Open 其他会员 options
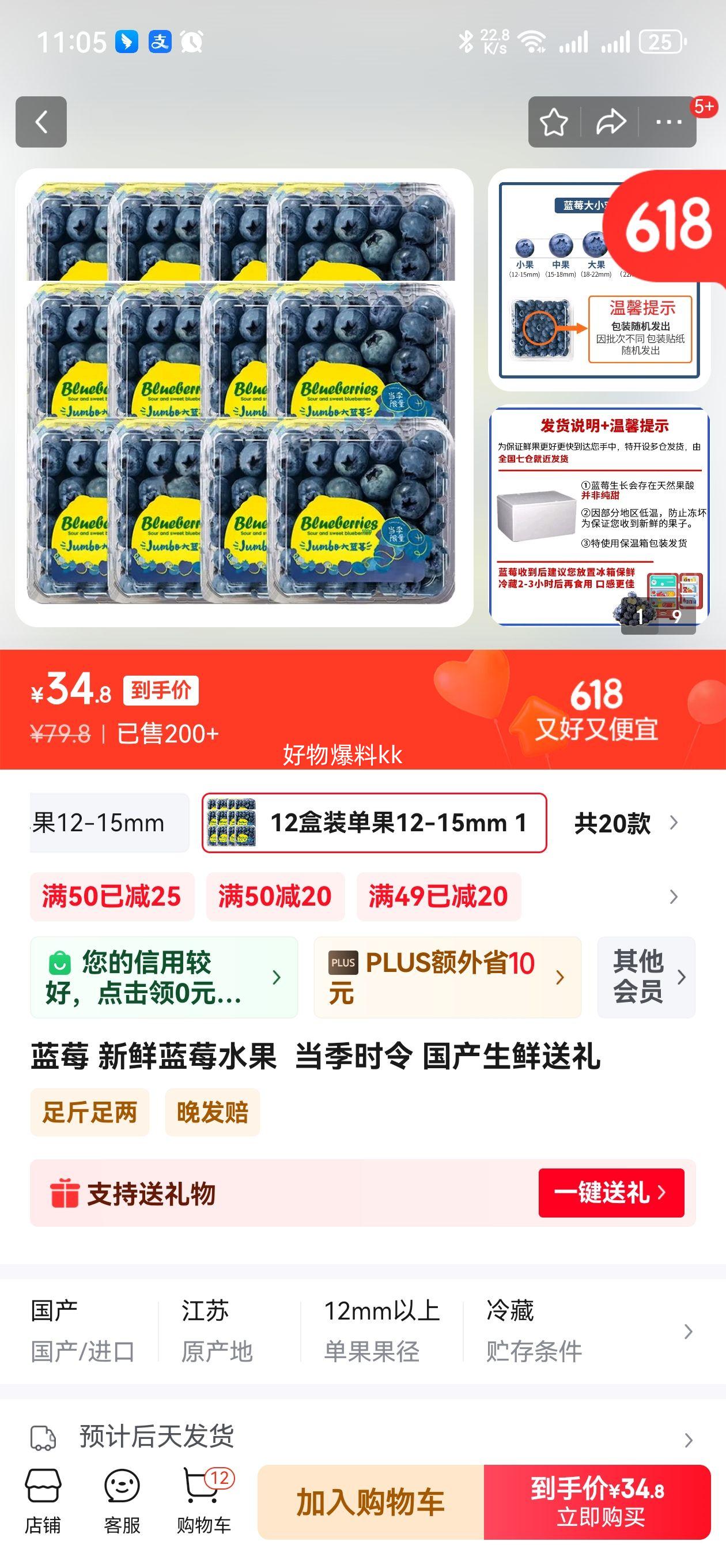Image resolution: width=726 pixels, height=1568 pixels. pos(646,978)
